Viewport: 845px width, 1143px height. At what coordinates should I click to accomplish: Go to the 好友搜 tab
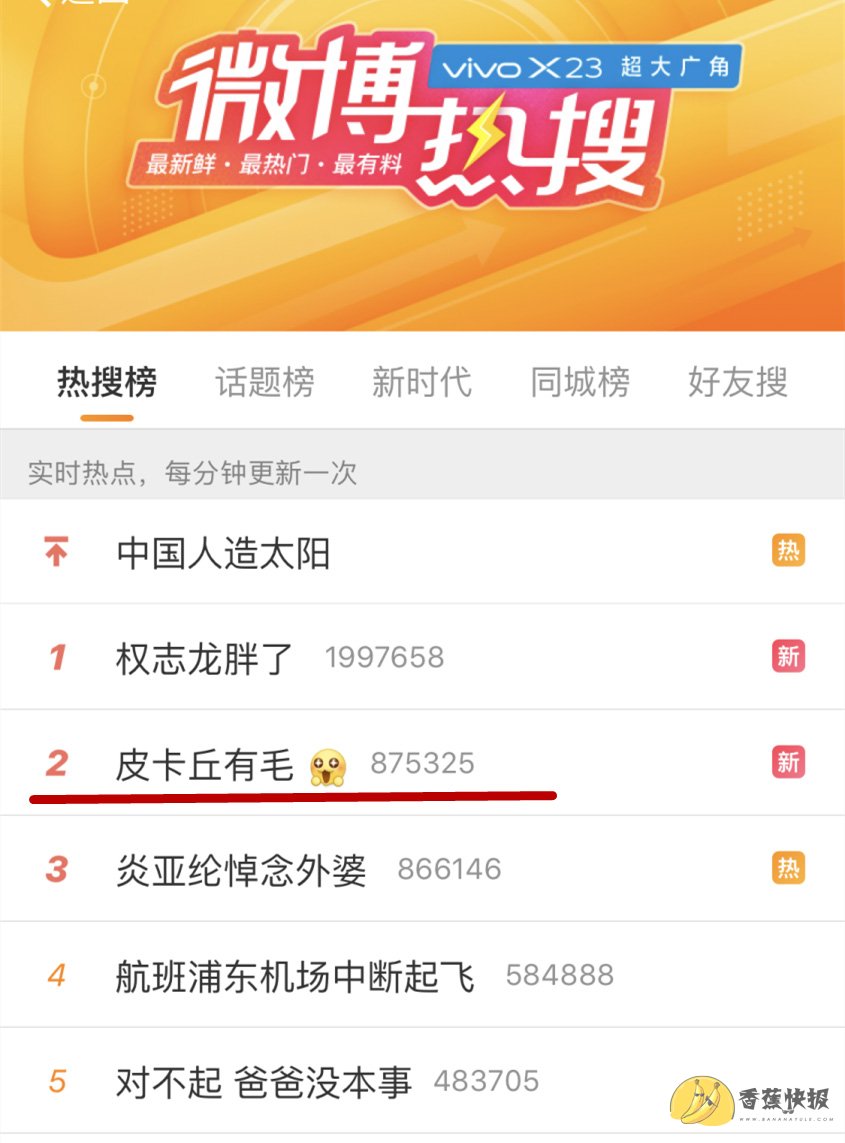pos(738,382)
